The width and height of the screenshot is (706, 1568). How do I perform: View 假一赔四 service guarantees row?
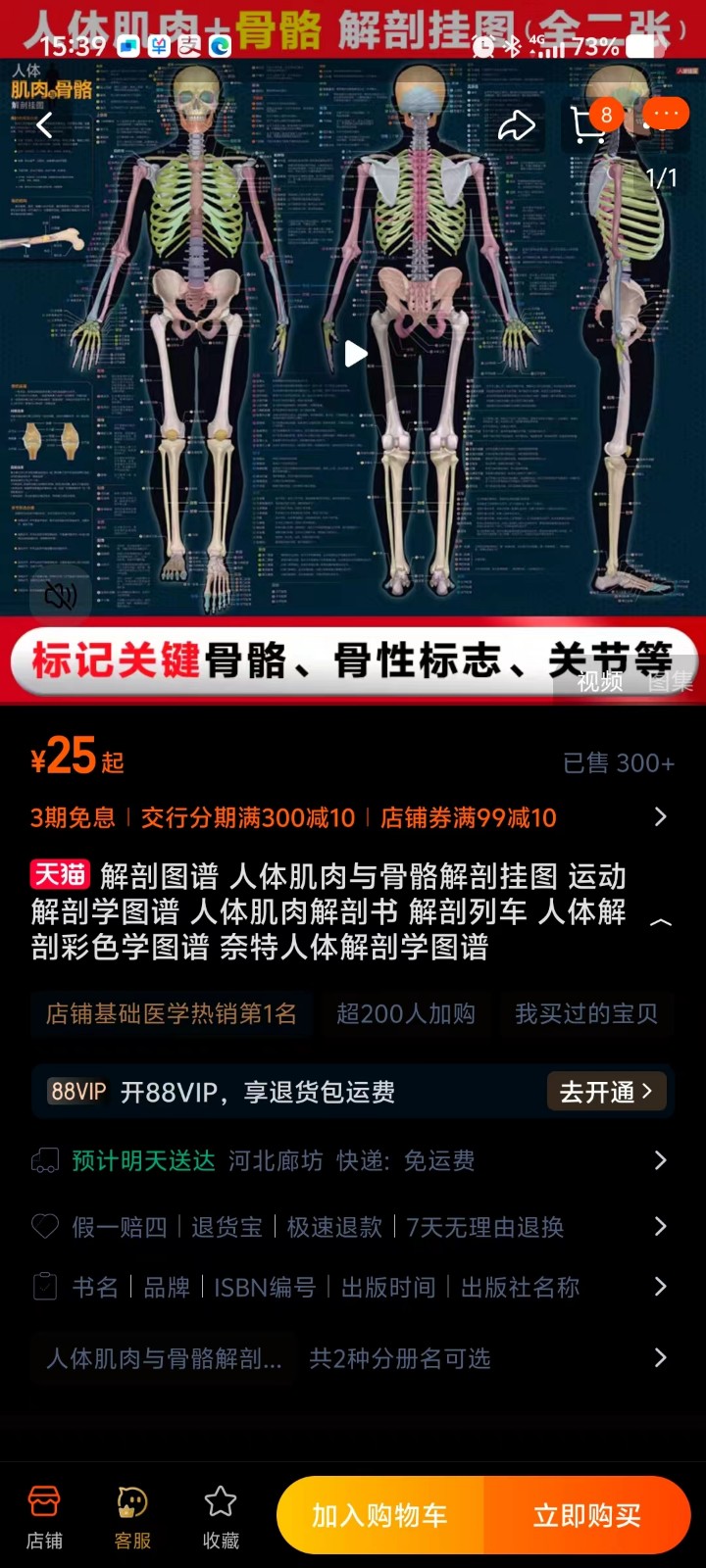pos(353,1226)
